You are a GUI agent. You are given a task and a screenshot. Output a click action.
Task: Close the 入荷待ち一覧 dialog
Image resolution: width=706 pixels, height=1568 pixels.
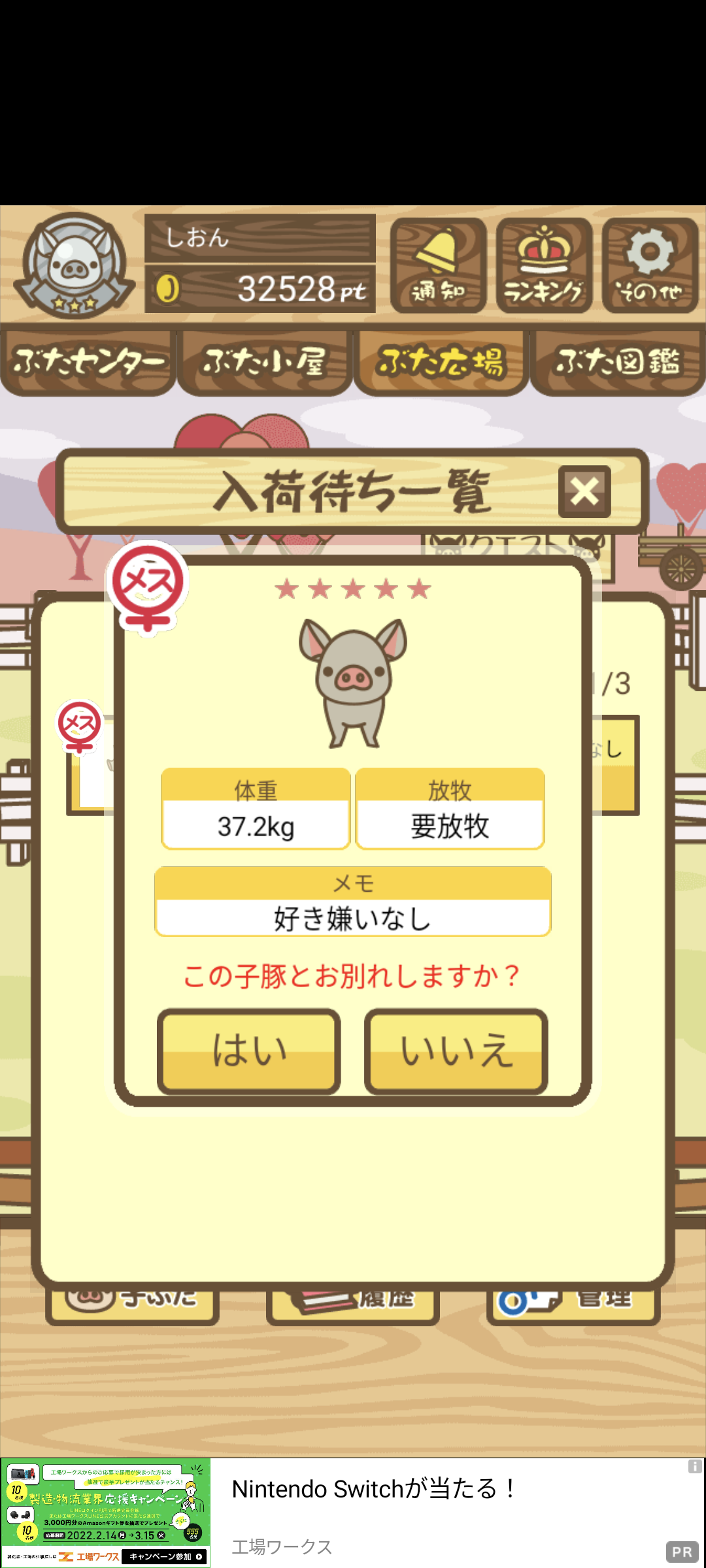click(x=584, y=492)
